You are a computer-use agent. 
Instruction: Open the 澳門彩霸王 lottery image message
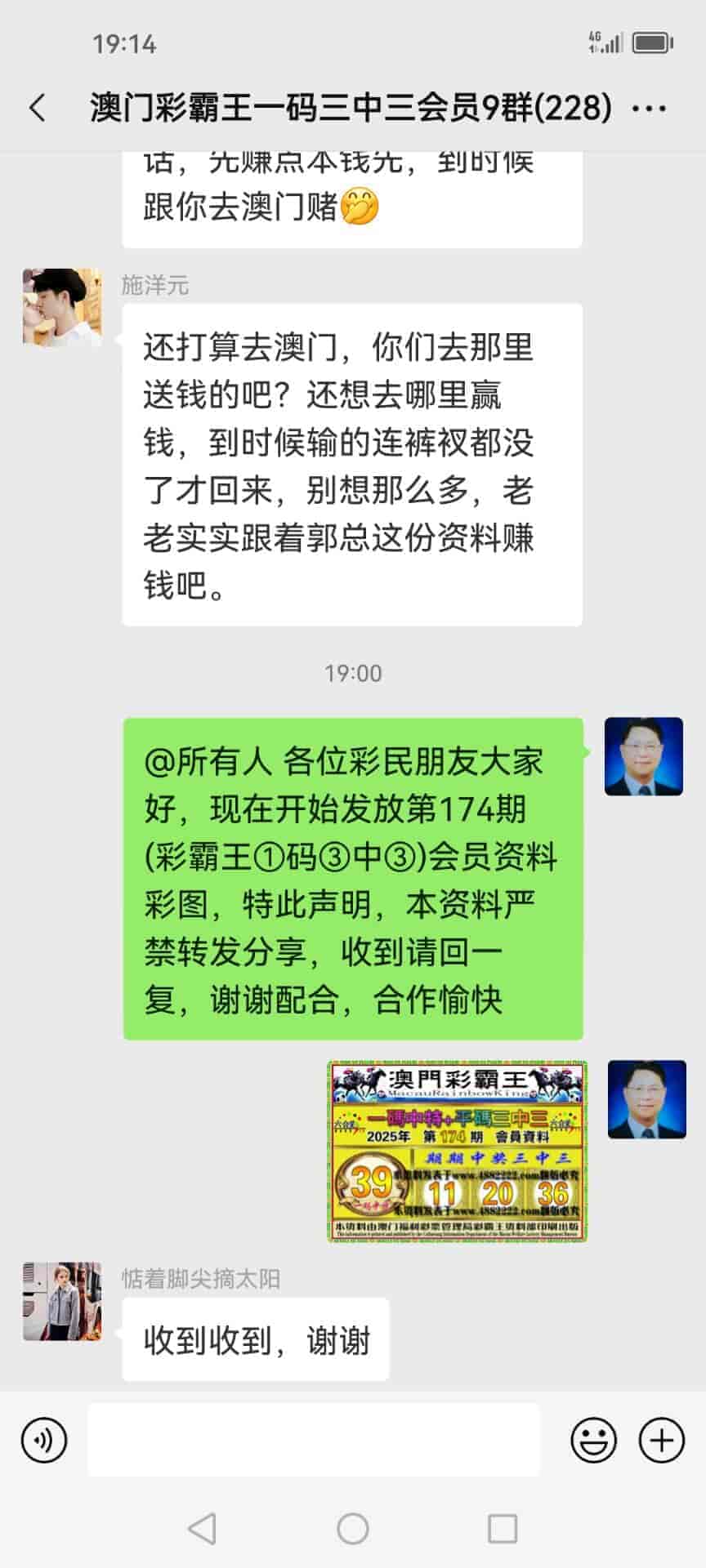(458, 1151)
